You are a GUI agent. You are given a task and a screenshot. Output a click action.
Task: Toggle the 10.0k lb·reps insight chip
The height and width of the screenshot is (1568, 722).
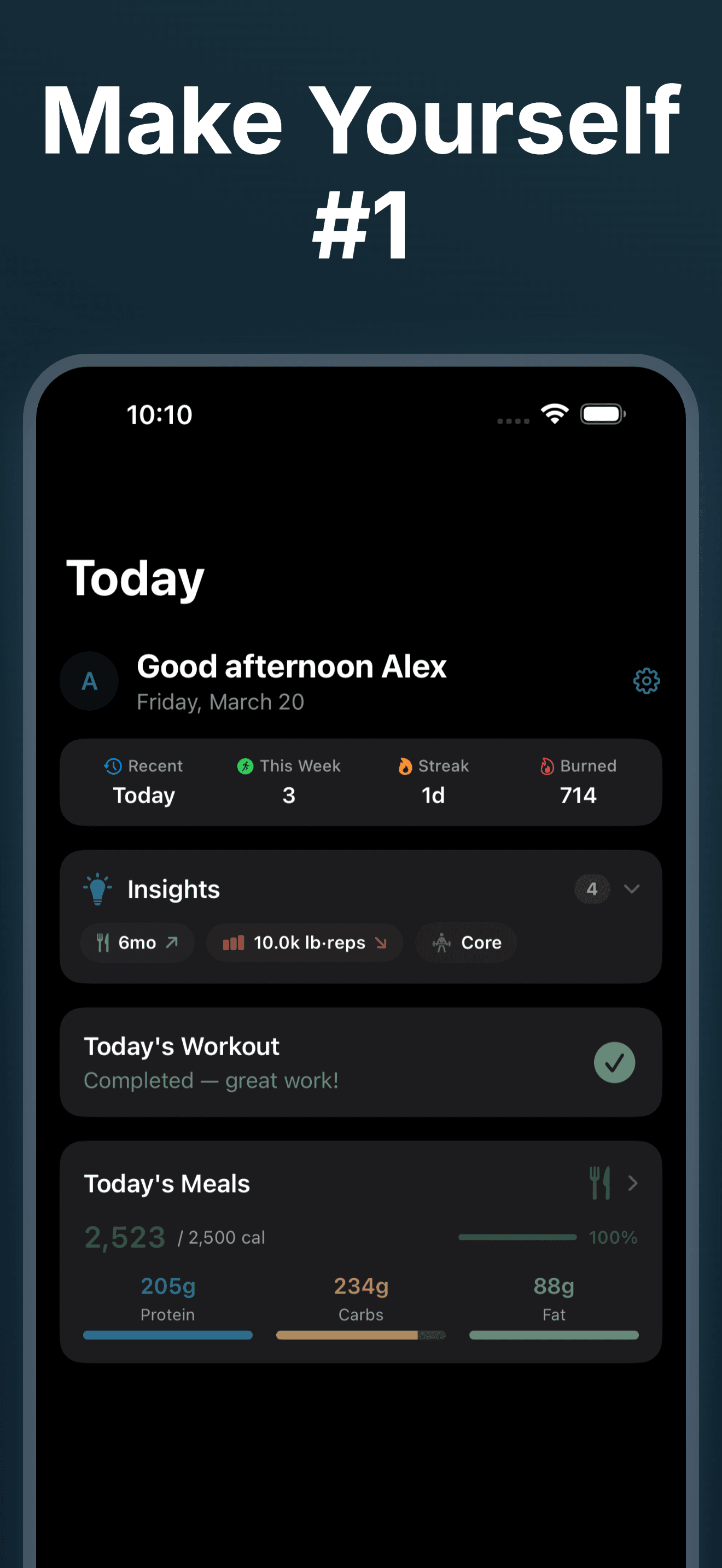click(304, 943)
